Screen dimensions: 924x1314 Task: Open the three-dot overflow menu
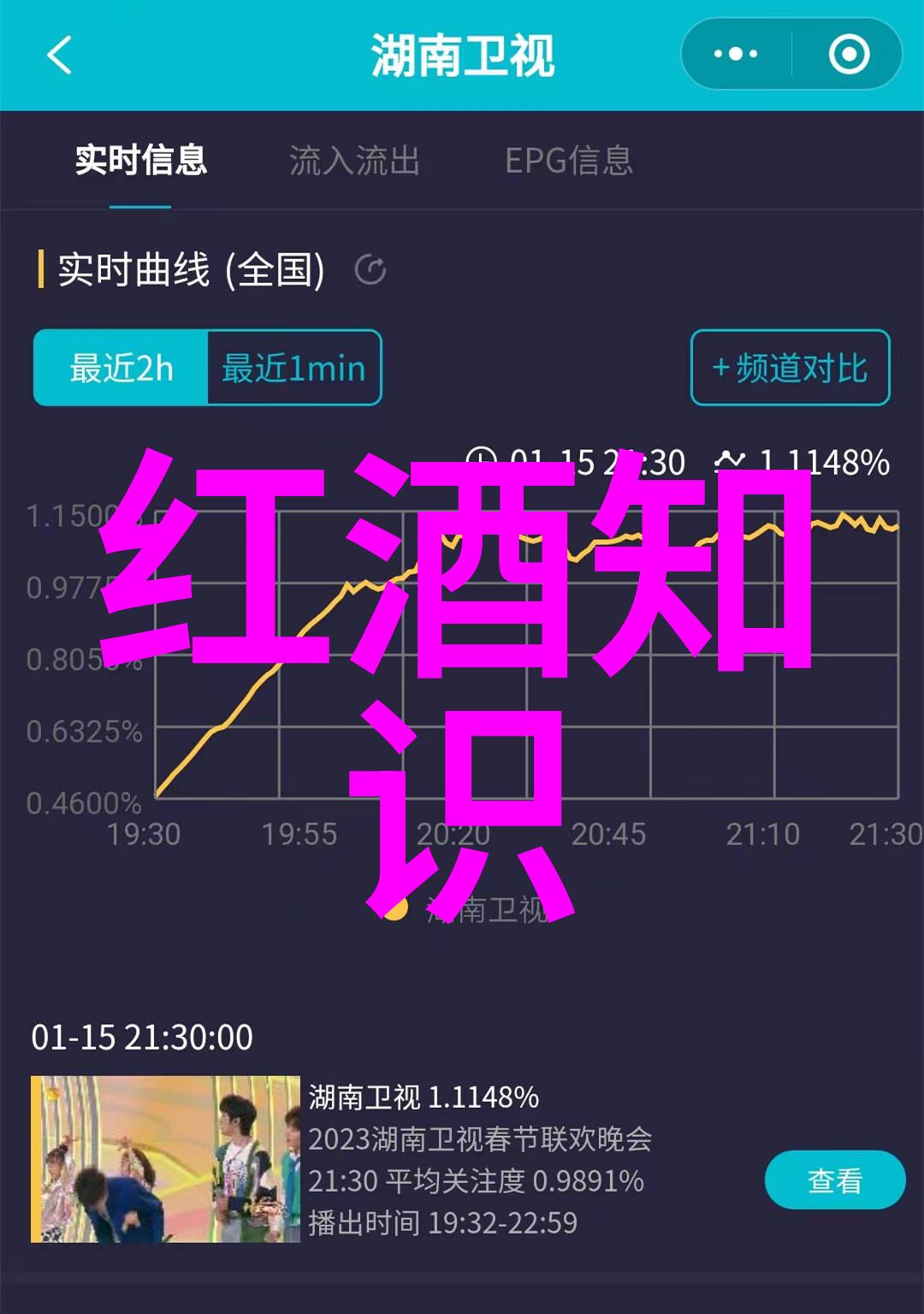pos(736,55)
